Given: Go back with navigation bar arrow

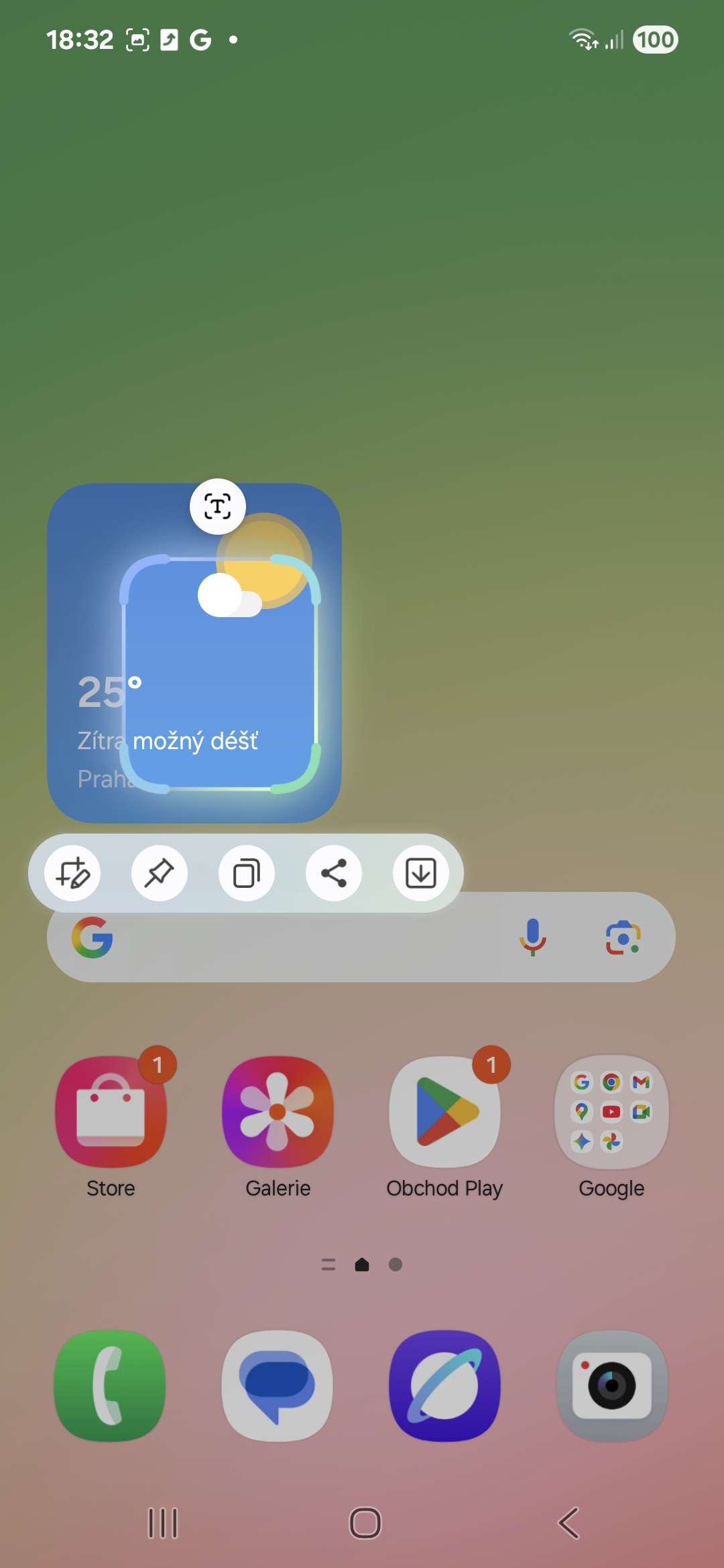Looking at the screenshot, I should pos(568,1523).
